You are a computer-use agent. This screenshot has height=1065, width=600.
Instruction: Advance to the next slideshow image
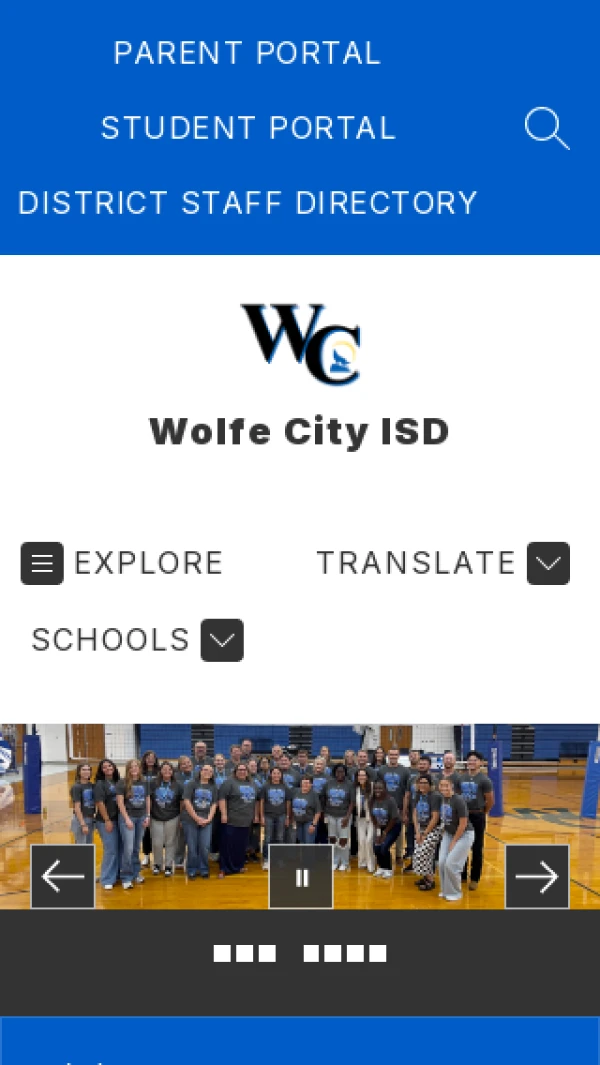click(x=537, y=877)
